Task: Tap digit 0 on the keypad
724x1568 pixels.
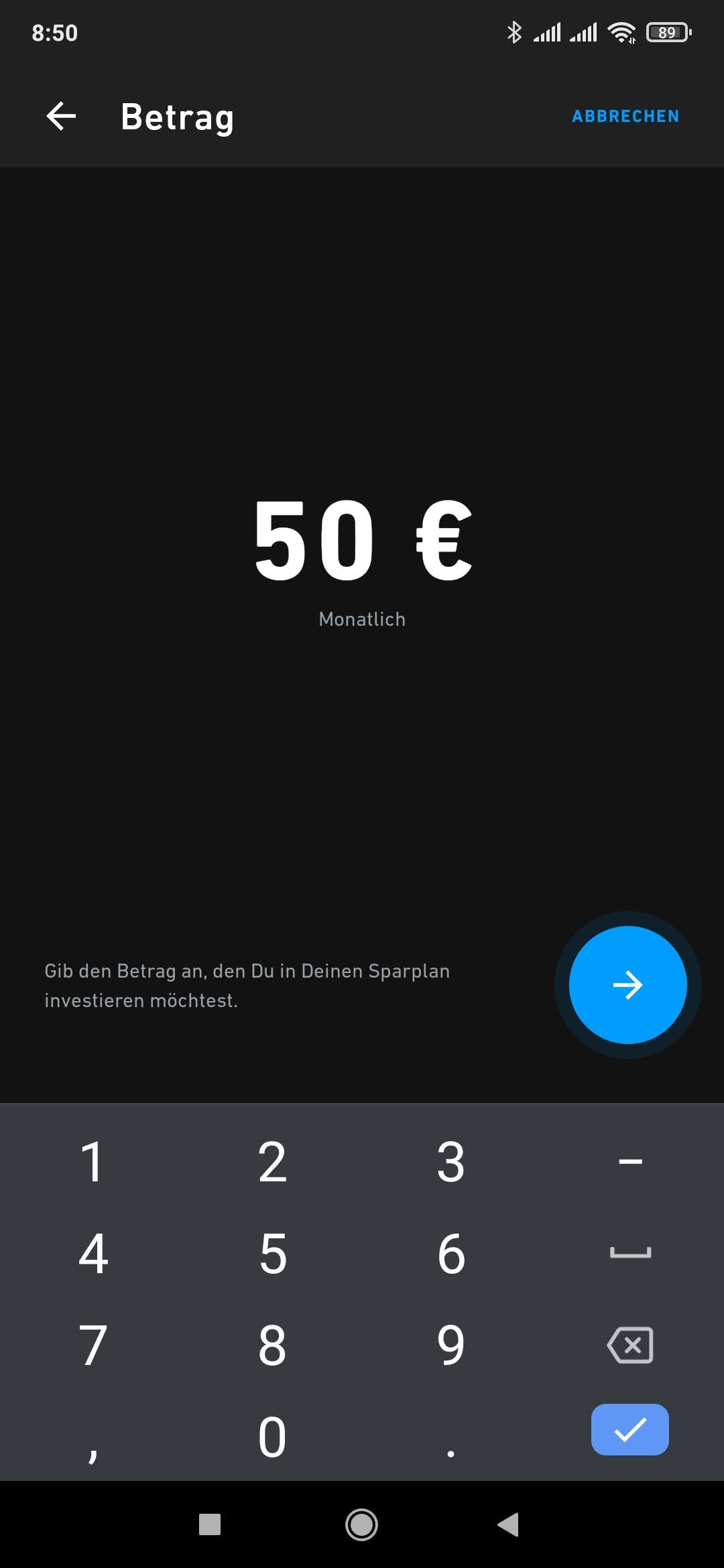Action: point(272,1437)
